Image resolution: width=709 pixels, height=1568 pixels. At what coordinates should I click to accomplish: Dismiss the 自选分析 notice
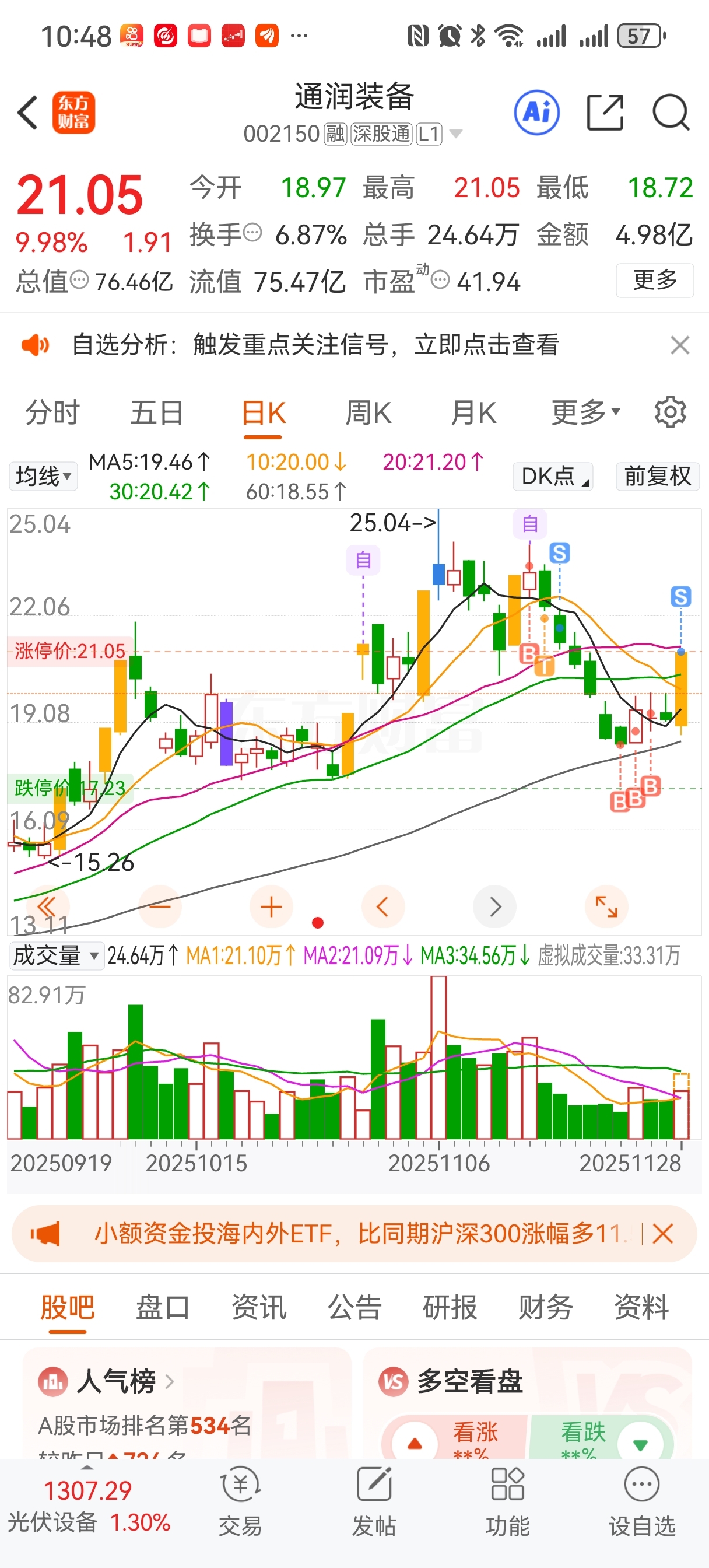tap(679, 345)
